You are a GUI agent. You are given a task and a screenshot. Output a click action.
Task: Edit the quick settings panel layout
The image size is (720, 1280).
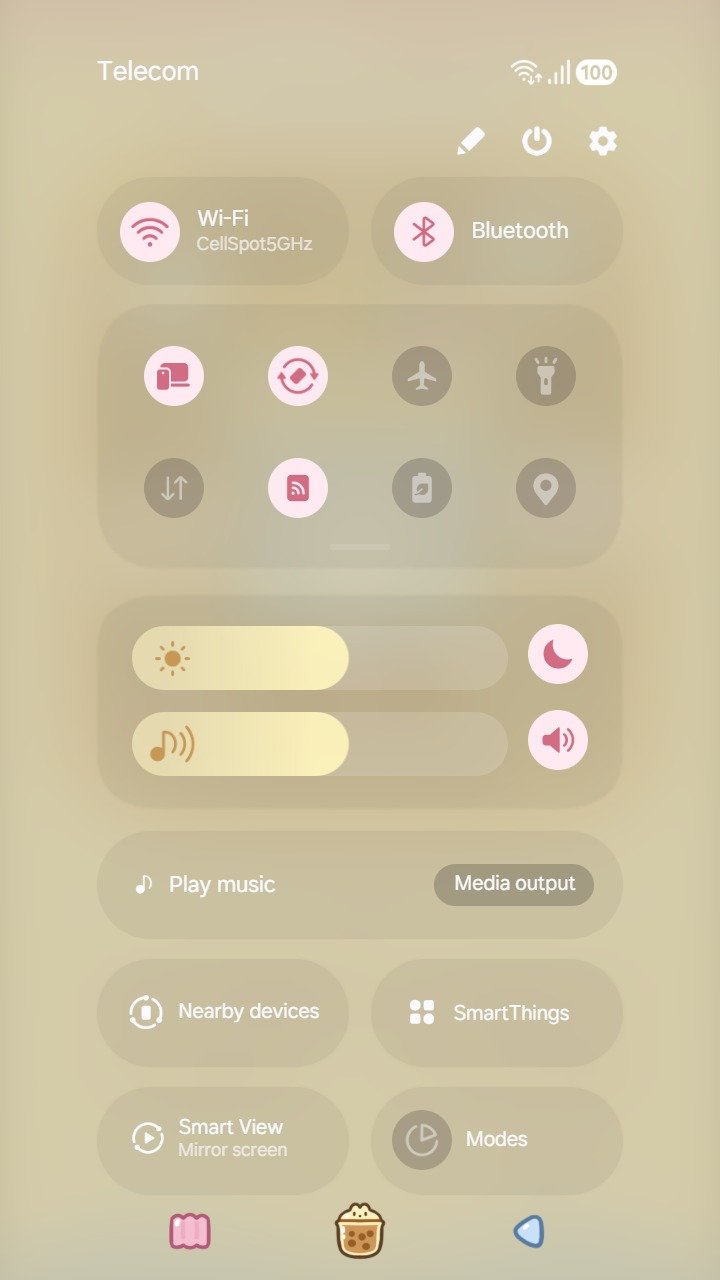tap(470, 142)
